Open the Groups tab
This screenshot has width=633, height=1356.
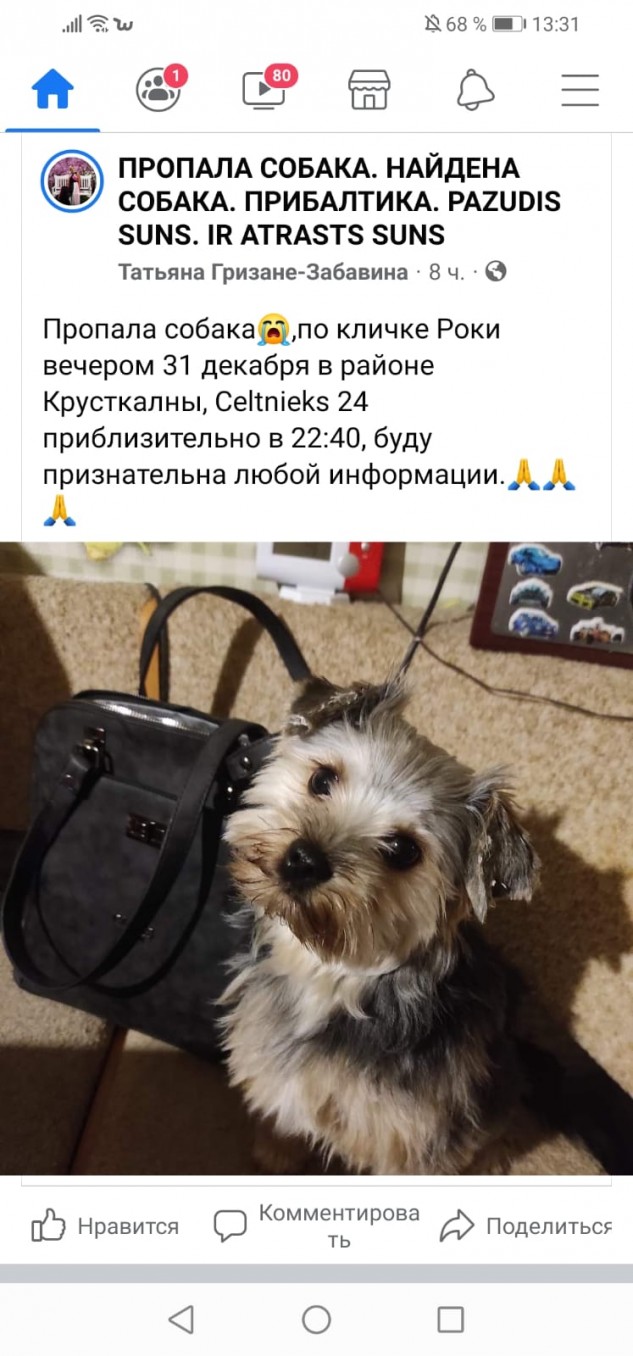[x=159, y=90]
